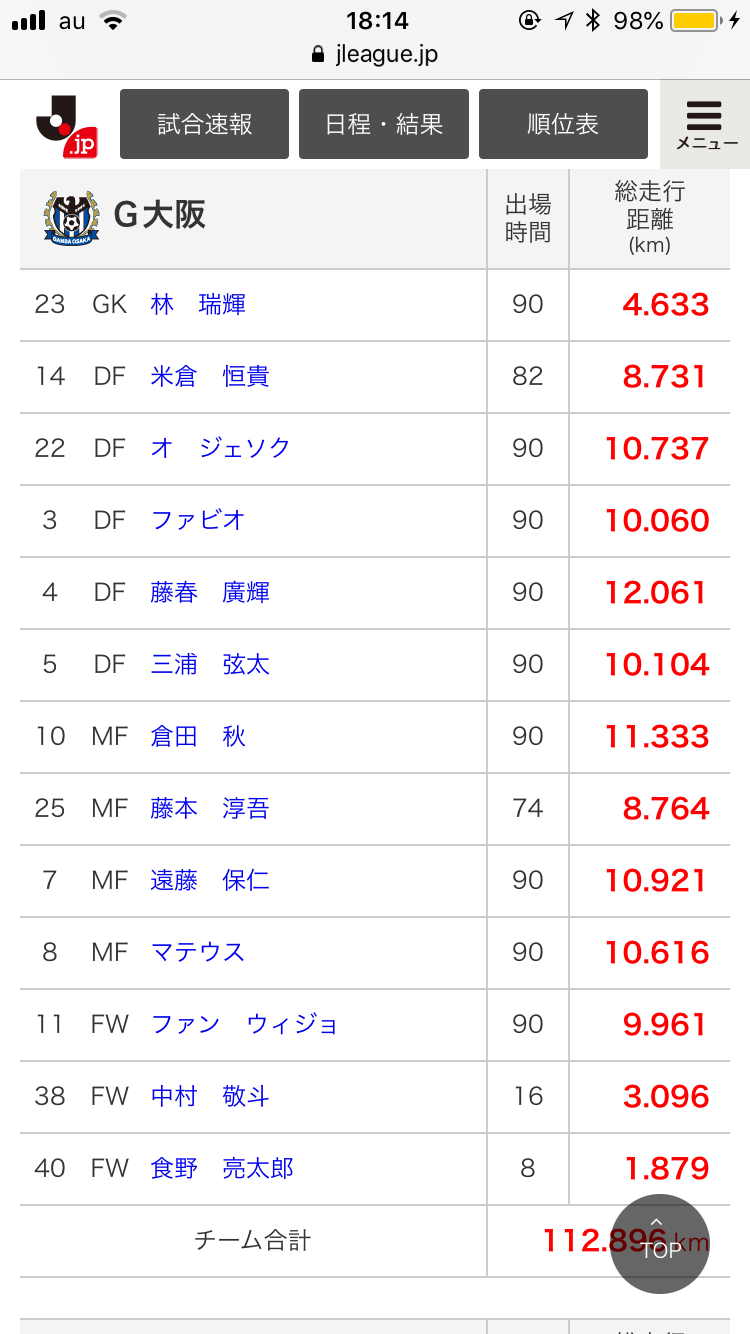The height and width of the screenshot is (1334, 750).
Task: View 三浦 弦太 player profile
Action: pos(210,665)
